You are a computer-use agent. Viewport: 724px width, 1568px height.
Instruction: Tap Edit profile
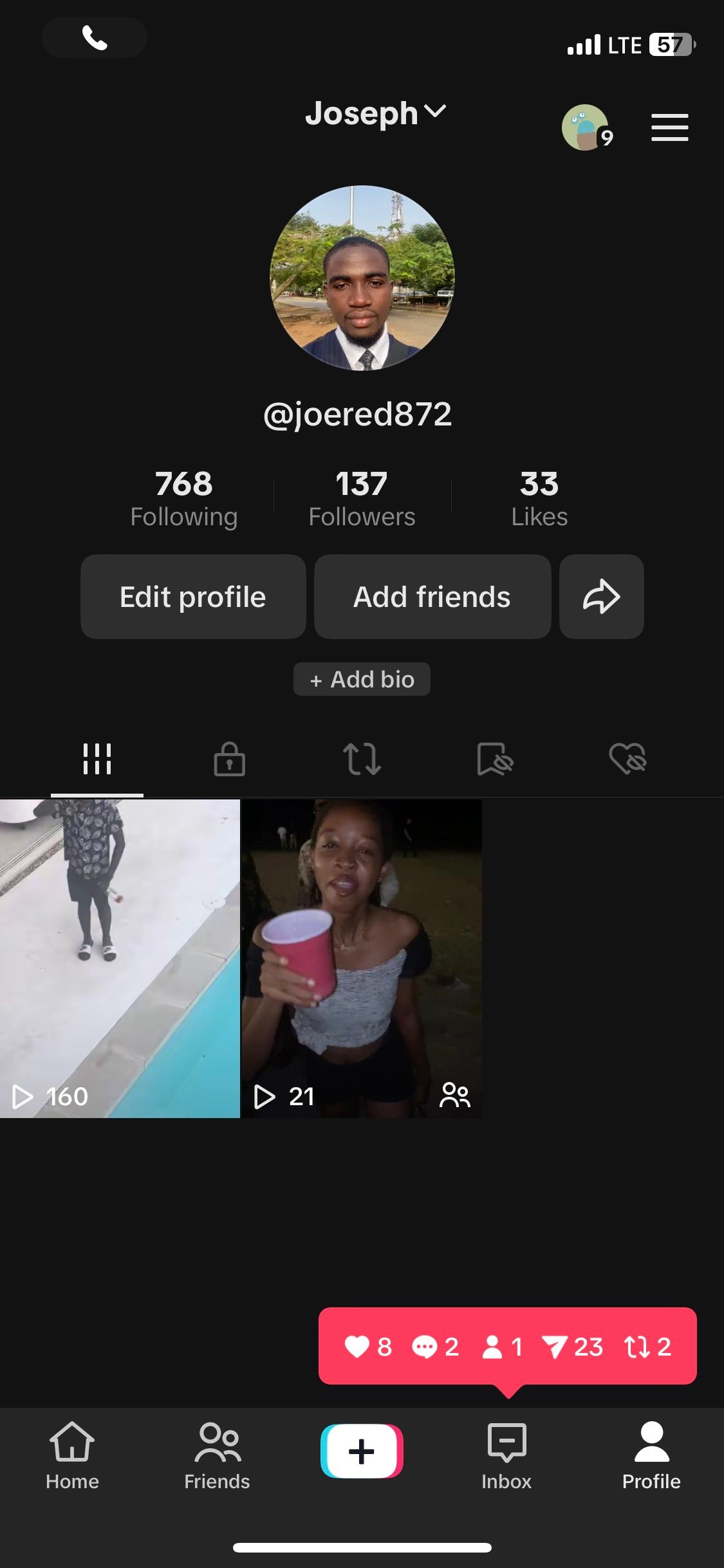click(x=193, y=597)
